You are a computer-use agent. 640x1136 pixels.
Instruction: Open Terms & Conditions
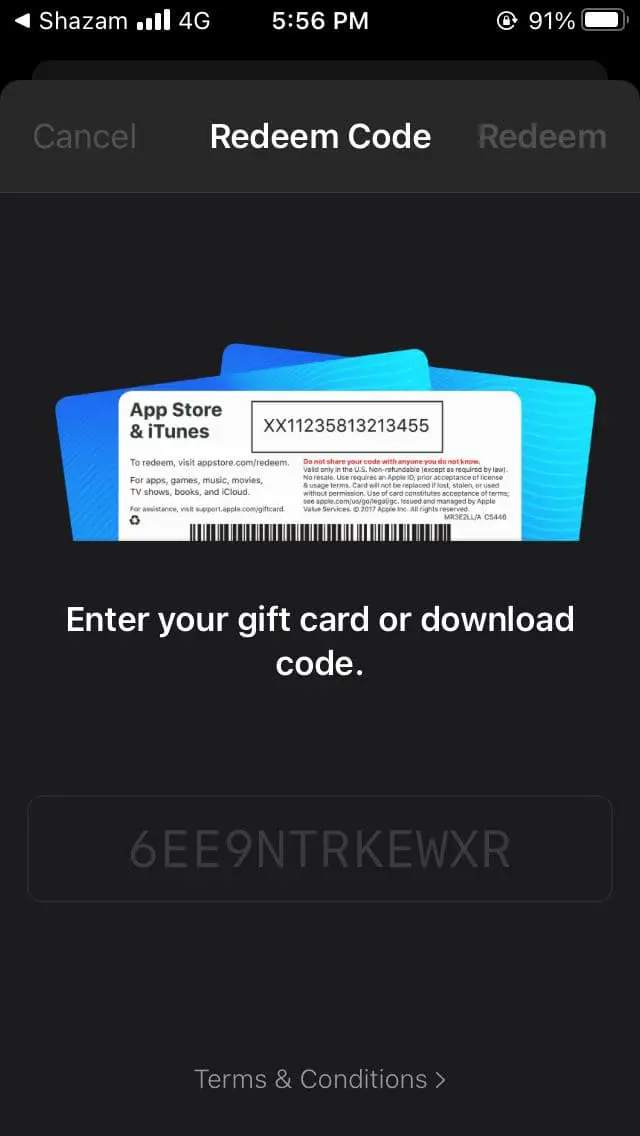click(319, 1079)
